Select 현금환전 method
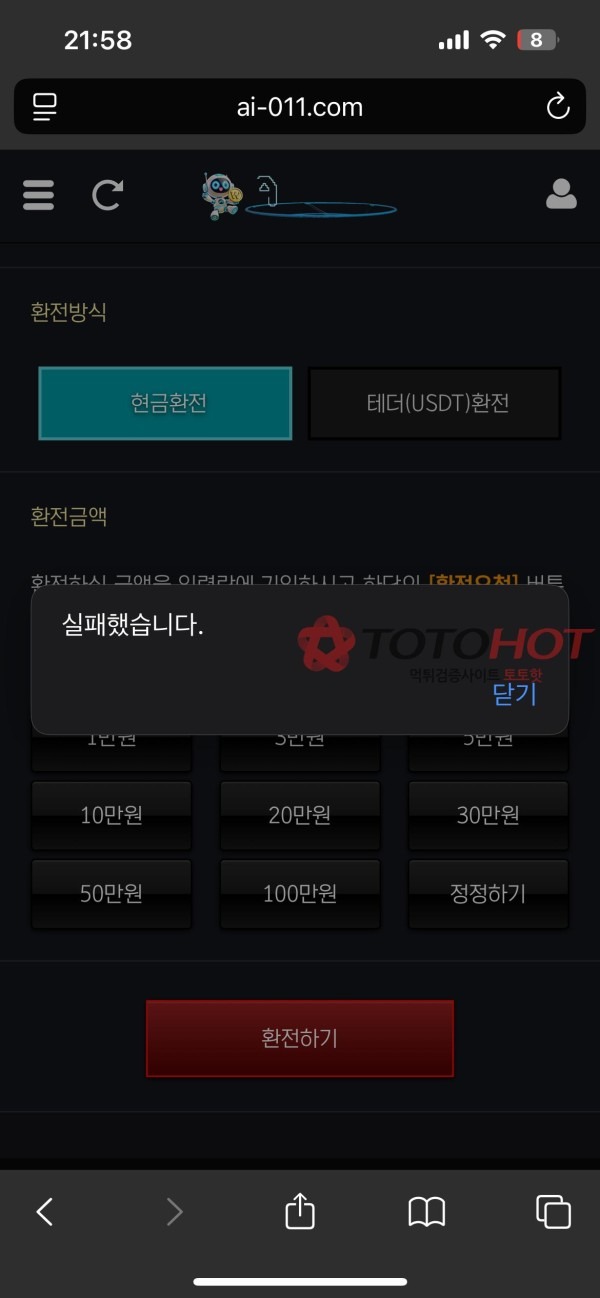600x1298 pixels. [x=166, y=403]
